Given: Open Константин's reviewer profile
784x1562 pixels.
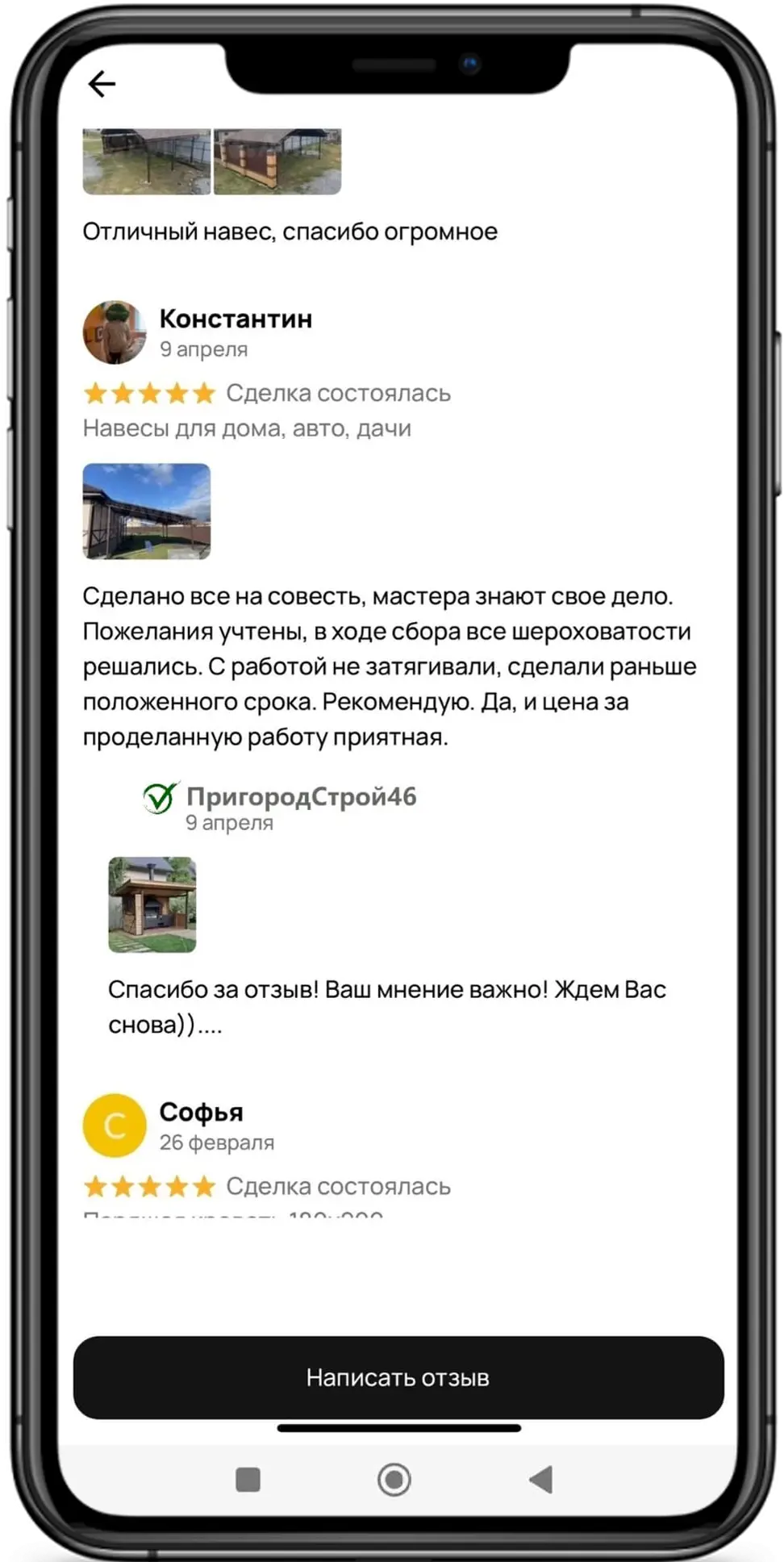Looking at the screenshot, I should point(236,319).
